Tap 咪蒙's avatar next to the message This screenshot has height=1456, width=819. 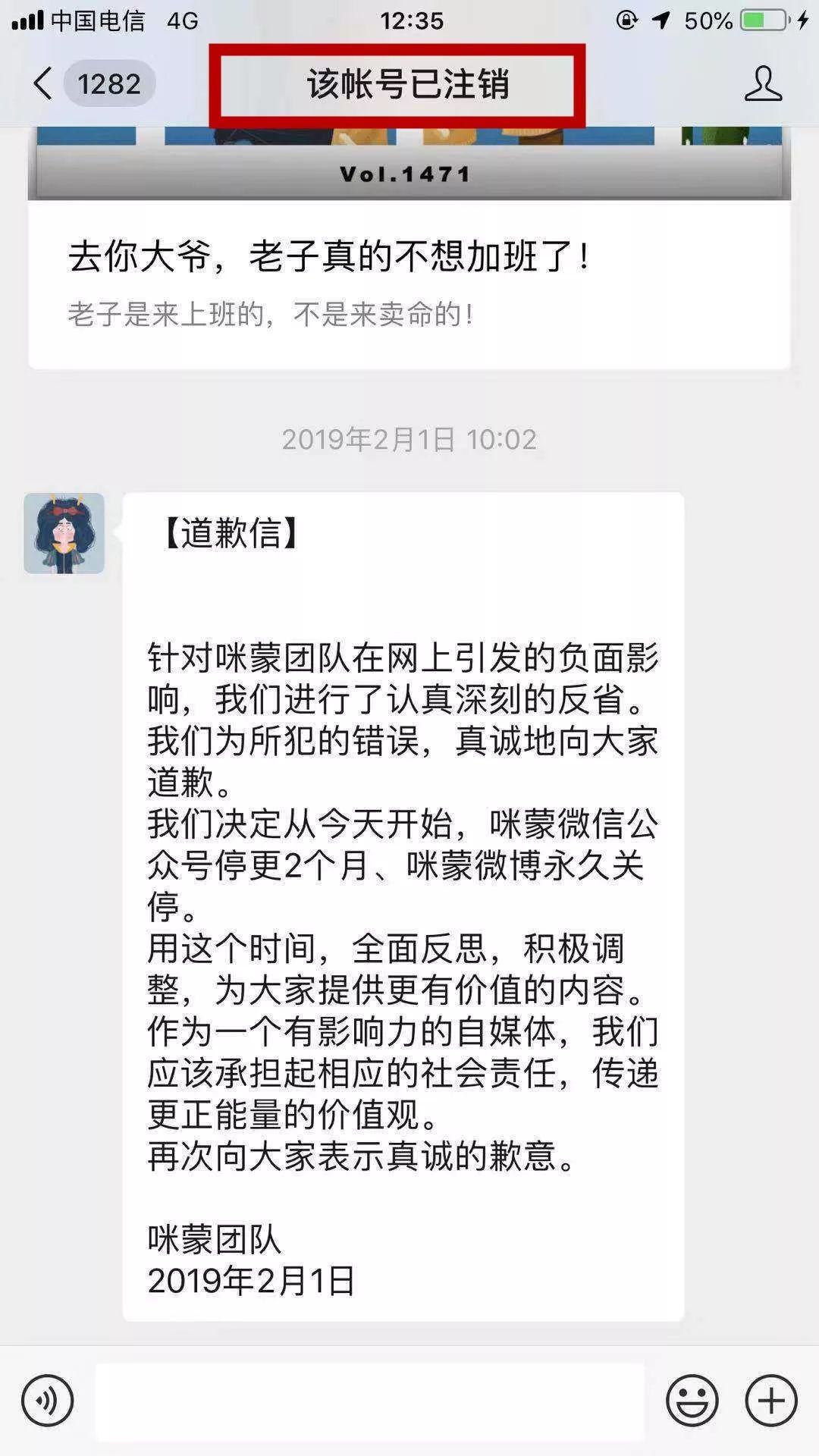tap(64, 533)
